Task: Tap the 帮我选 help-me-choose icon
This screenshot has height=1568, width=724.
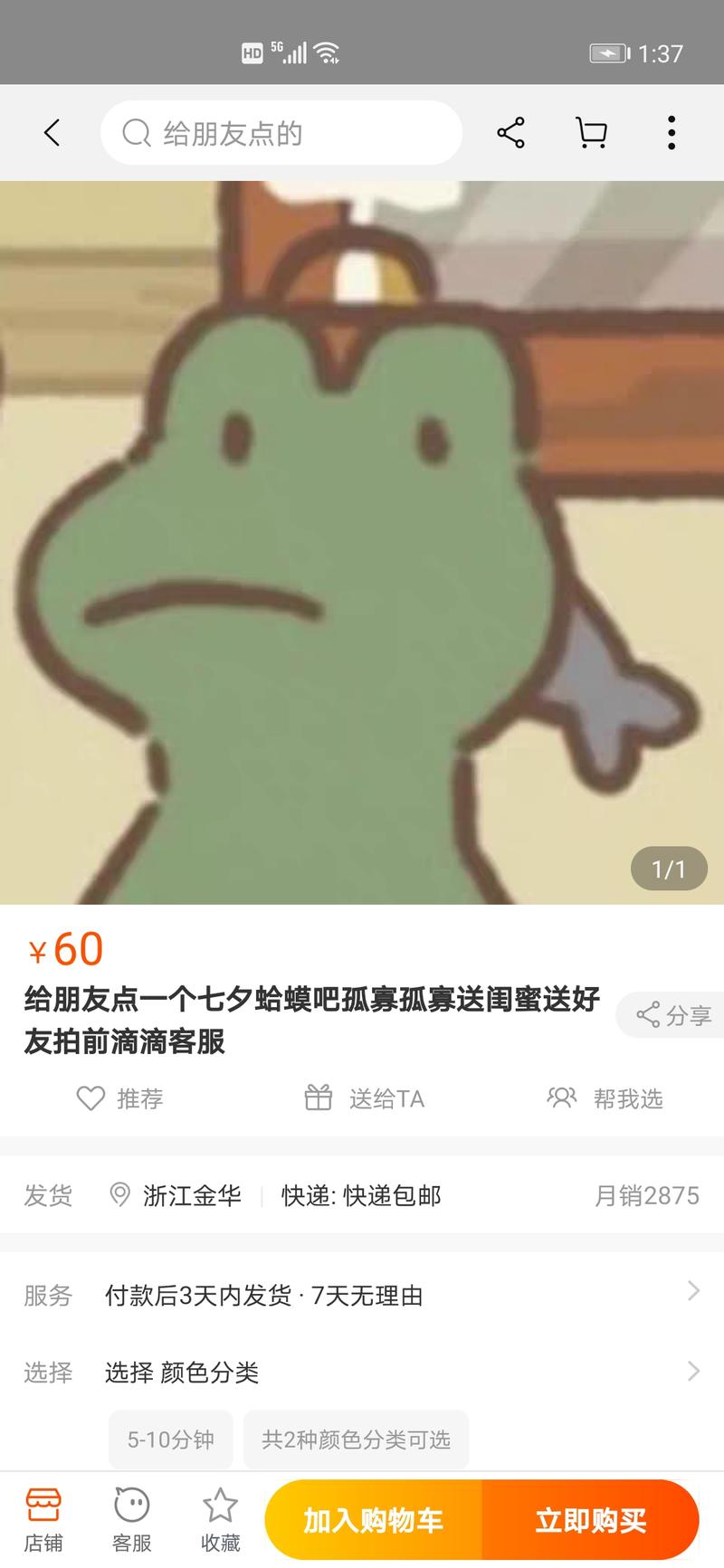Action: click(605, 1098)
